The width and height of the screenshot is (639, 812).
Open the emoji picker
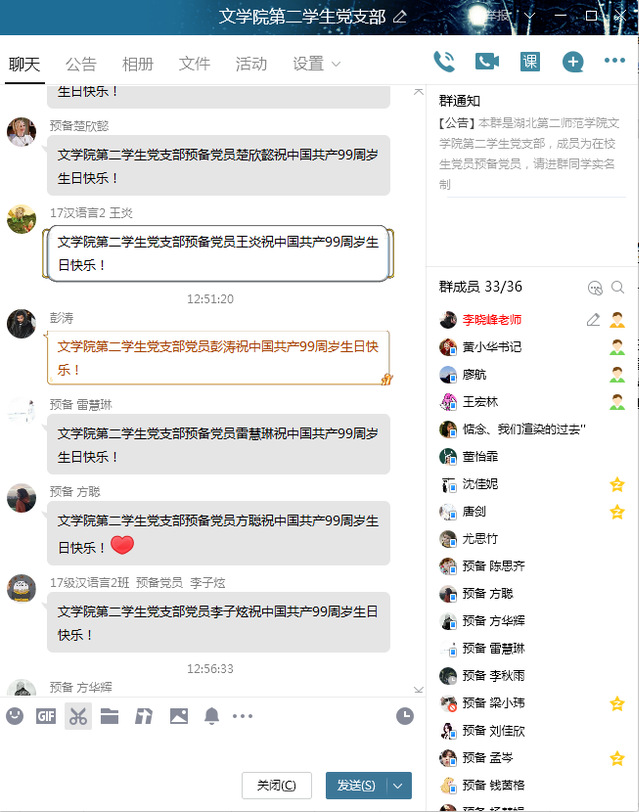coord(15,716)
